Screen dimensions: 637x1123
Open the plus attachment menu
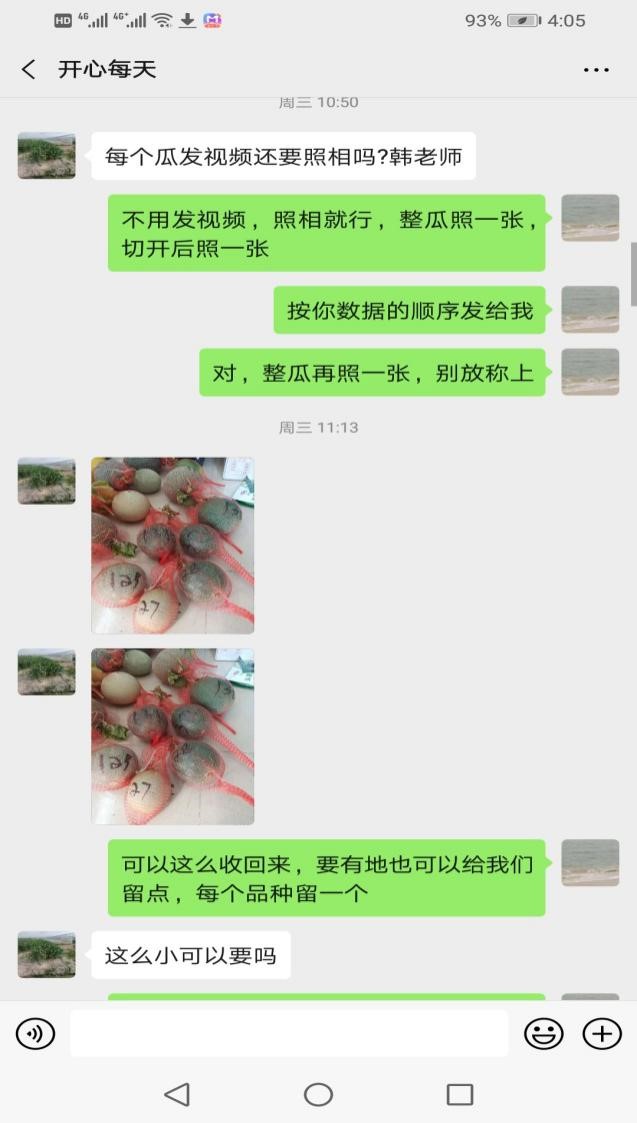pos(602,1033)
